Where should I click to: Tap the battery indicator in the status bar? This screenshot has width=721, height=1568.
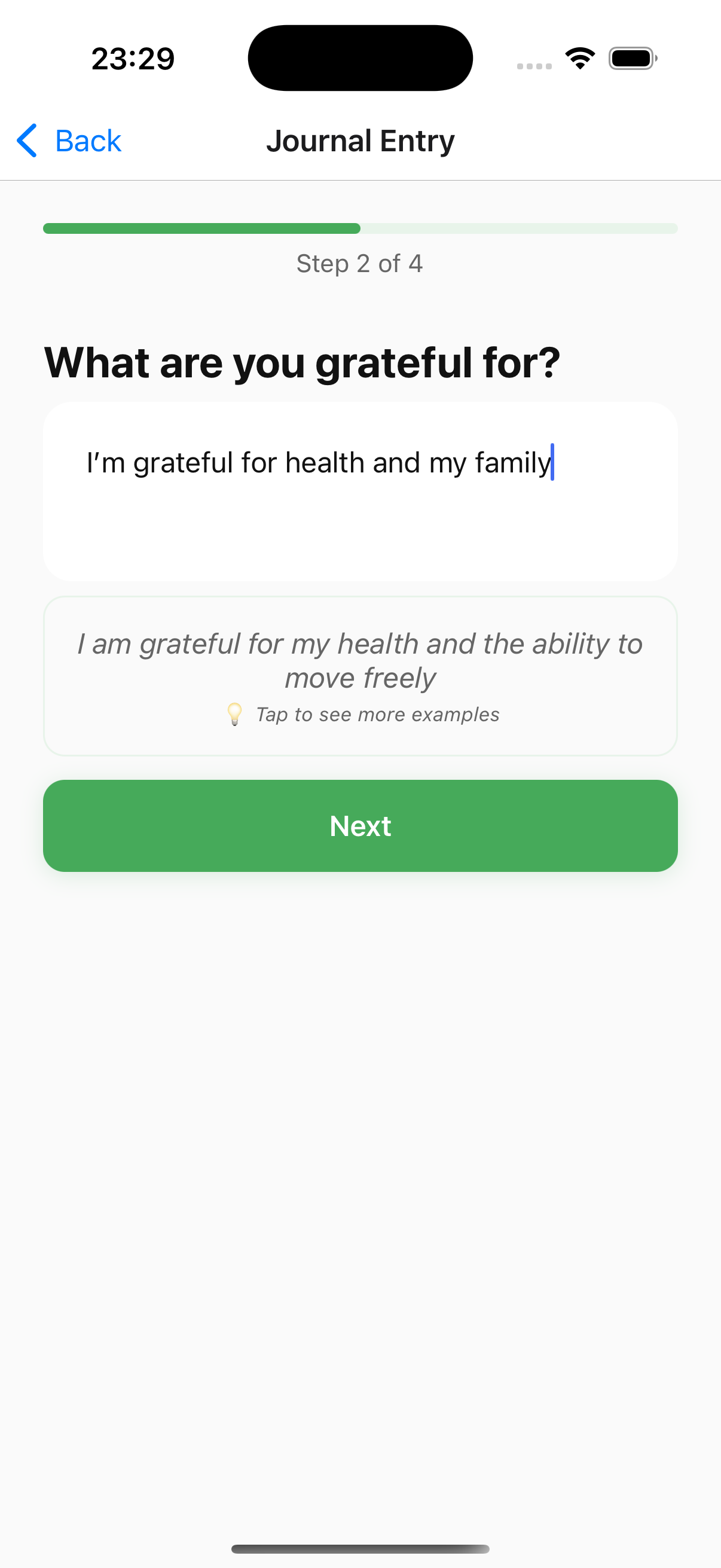tap(633, 58)
